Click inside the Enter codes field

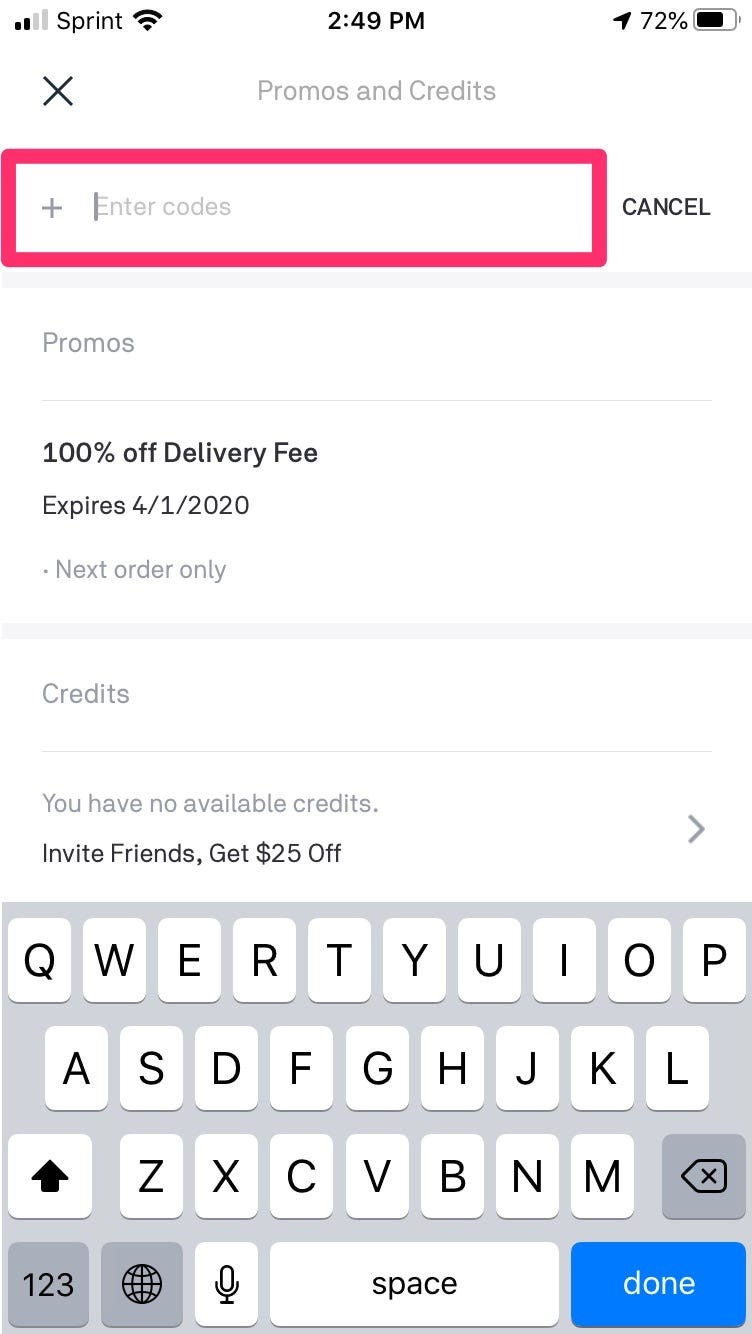pos(300,207)
